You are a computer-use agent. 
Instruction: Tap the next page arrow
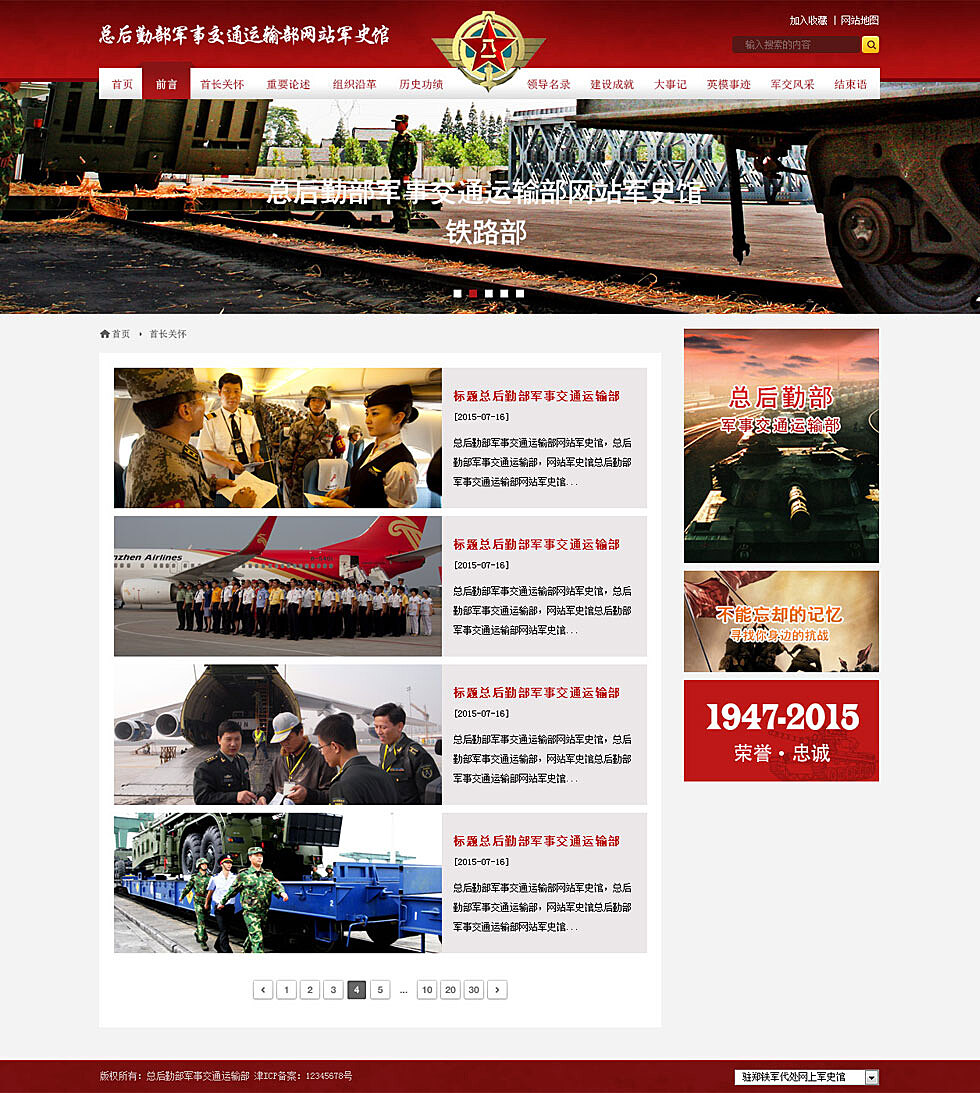497,990
